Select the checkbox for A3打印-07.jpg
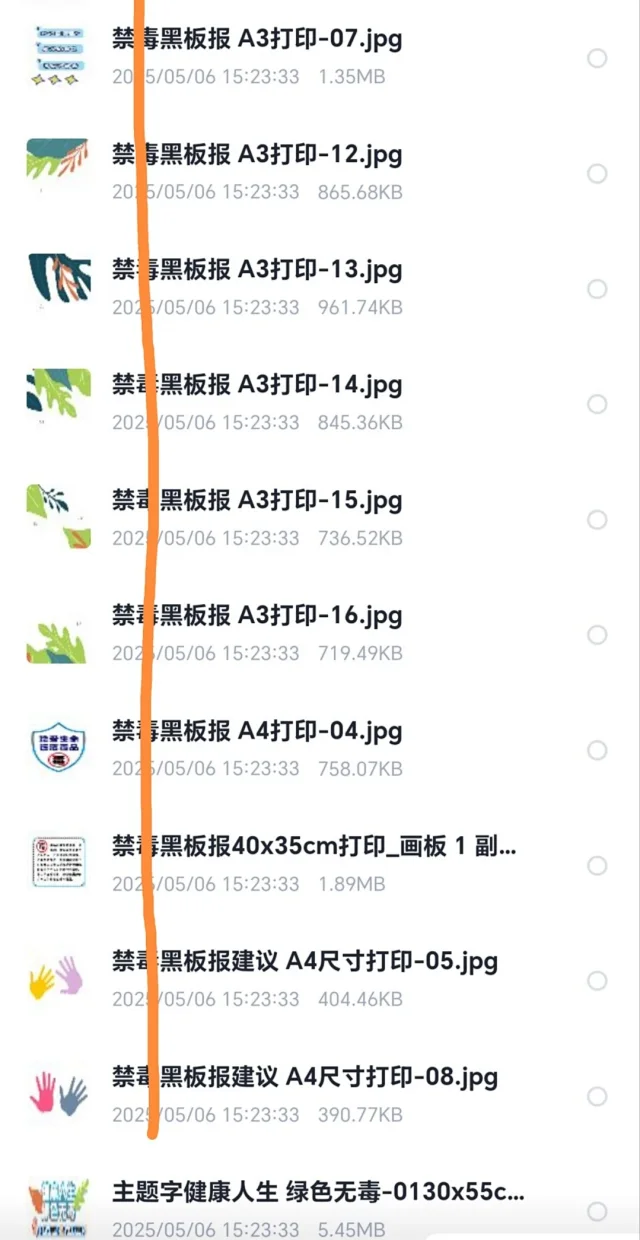Screen dimensions: 640x1240 coord(597,58)
